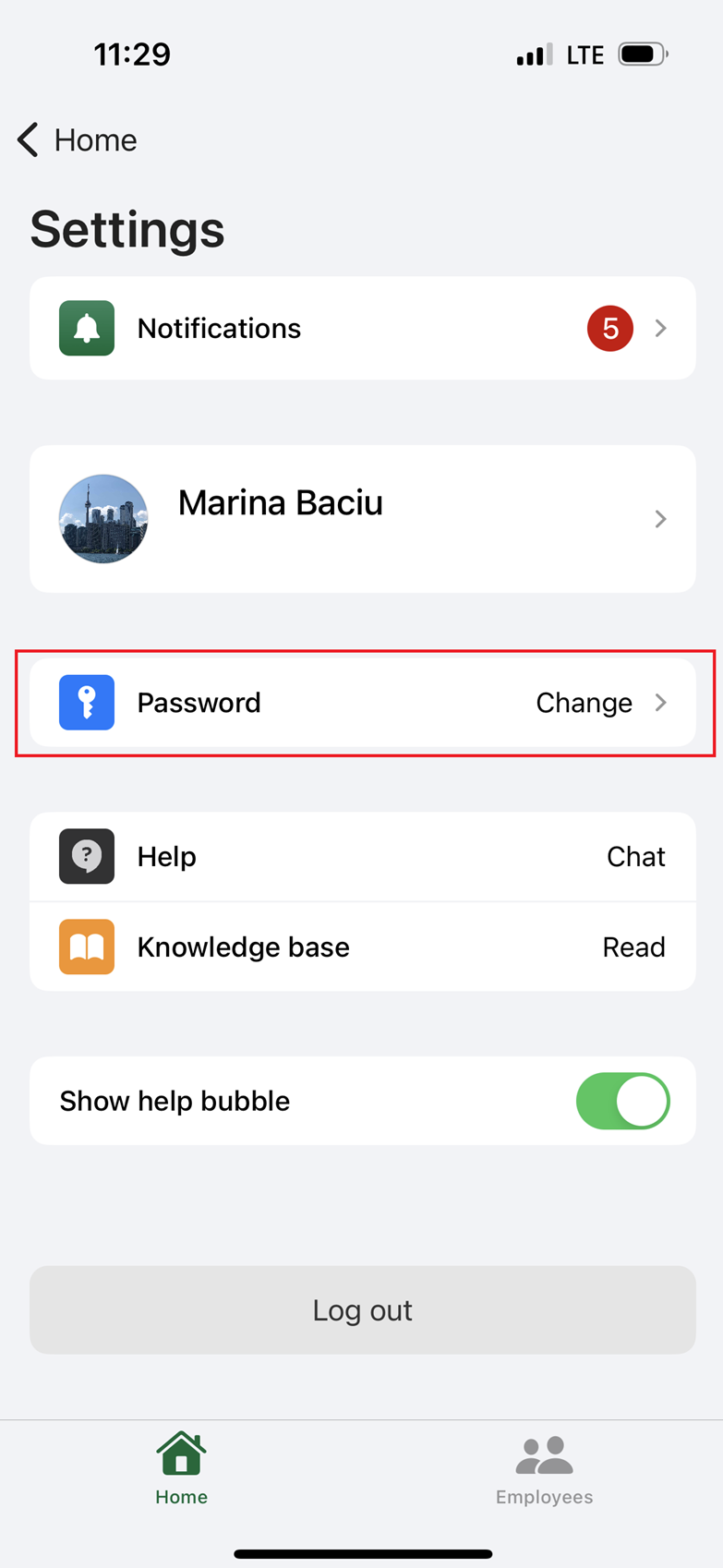Screen dimensions: 723x1568
Task: Read the Knowledge base
Action: click(x=362, y=947)
